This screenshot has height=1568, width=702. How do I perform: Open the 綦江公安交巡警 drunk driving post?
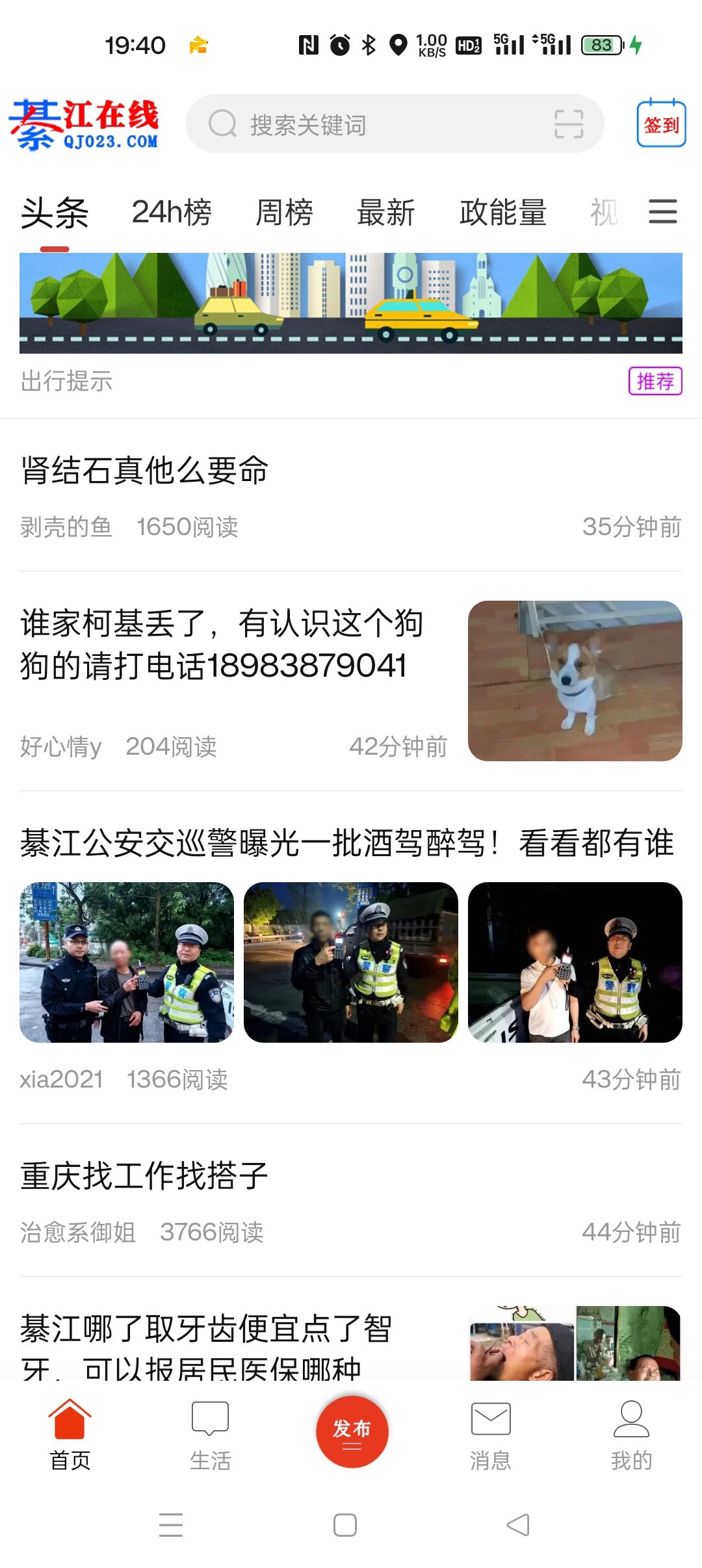click(x=347, y=843)
